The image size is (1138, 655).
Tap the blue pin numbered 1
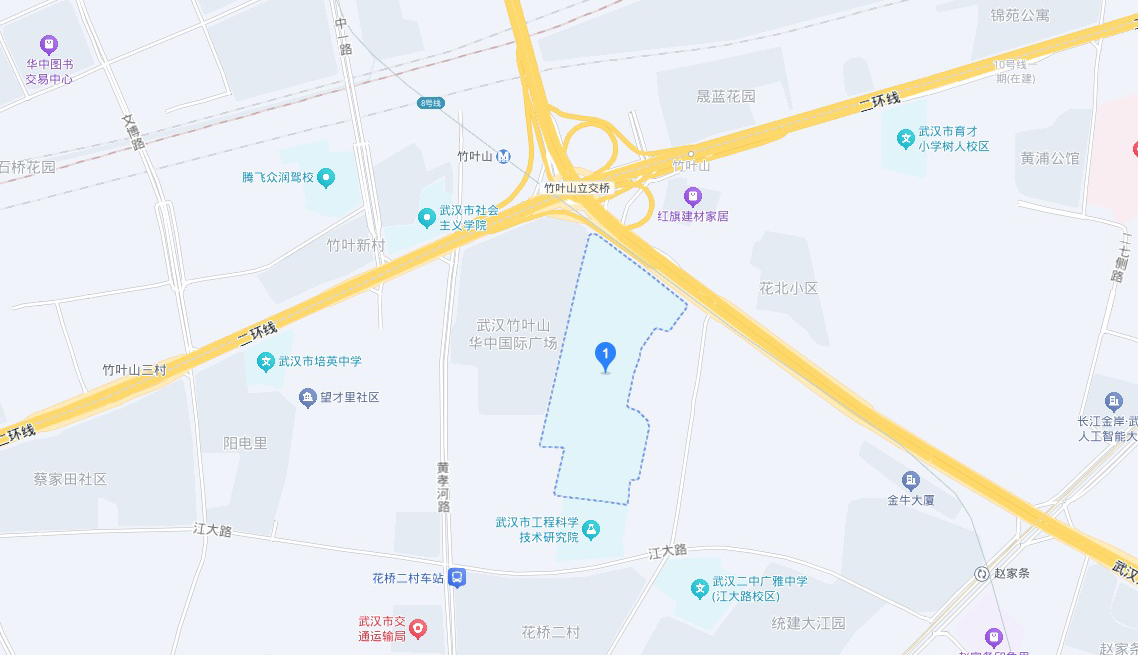[605, 355]
